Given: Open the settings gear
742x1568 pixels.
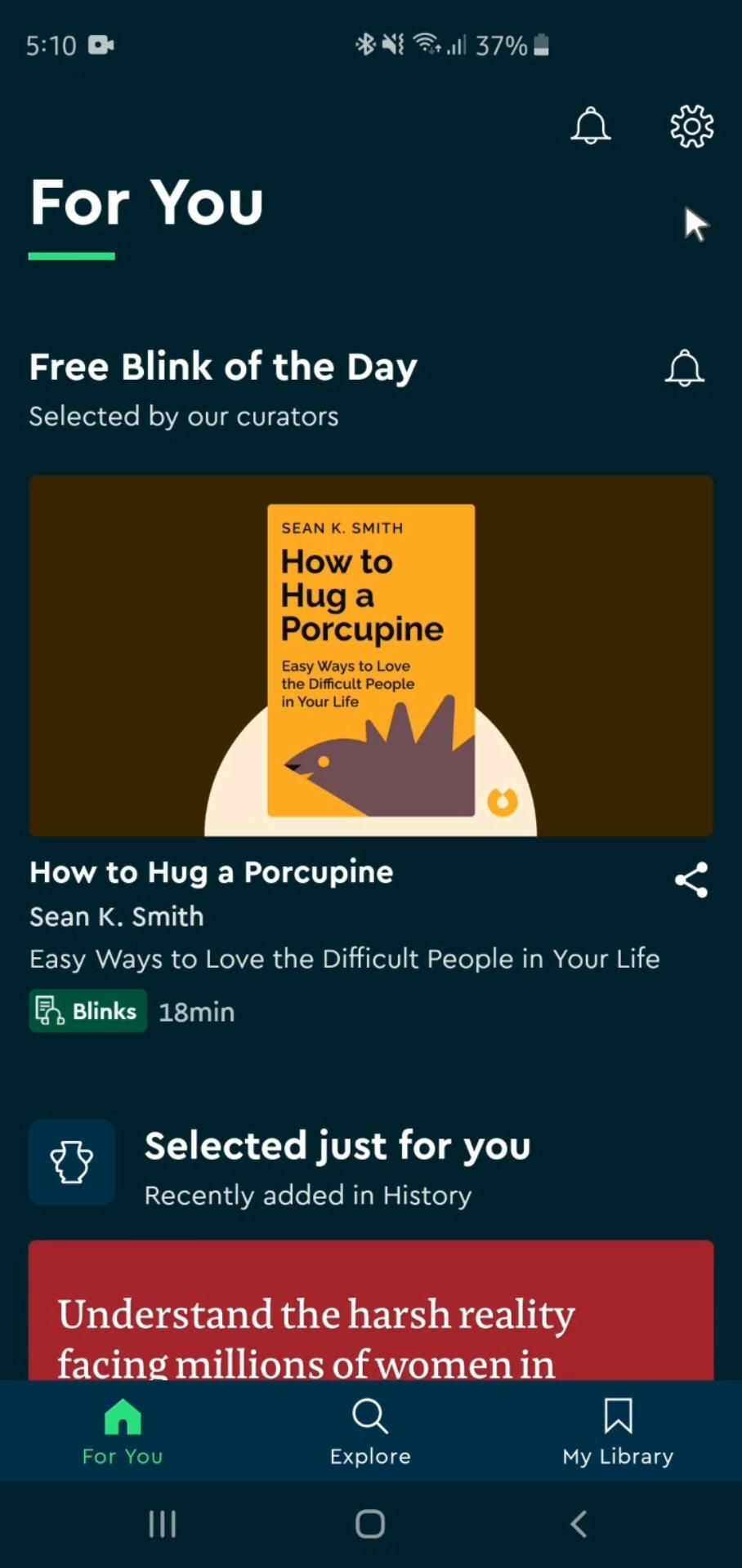Looking at the screenshot, I should click(x=691, y=127).
